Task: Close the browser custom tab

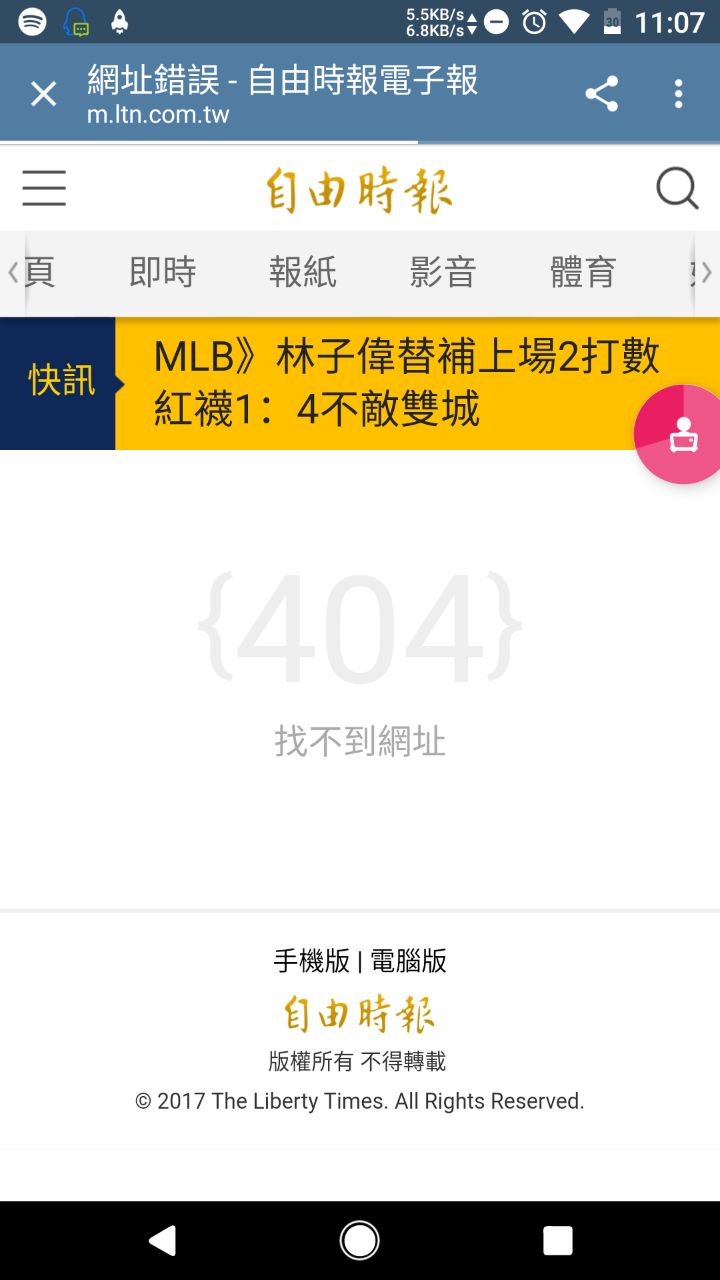Action: point(43,94)
